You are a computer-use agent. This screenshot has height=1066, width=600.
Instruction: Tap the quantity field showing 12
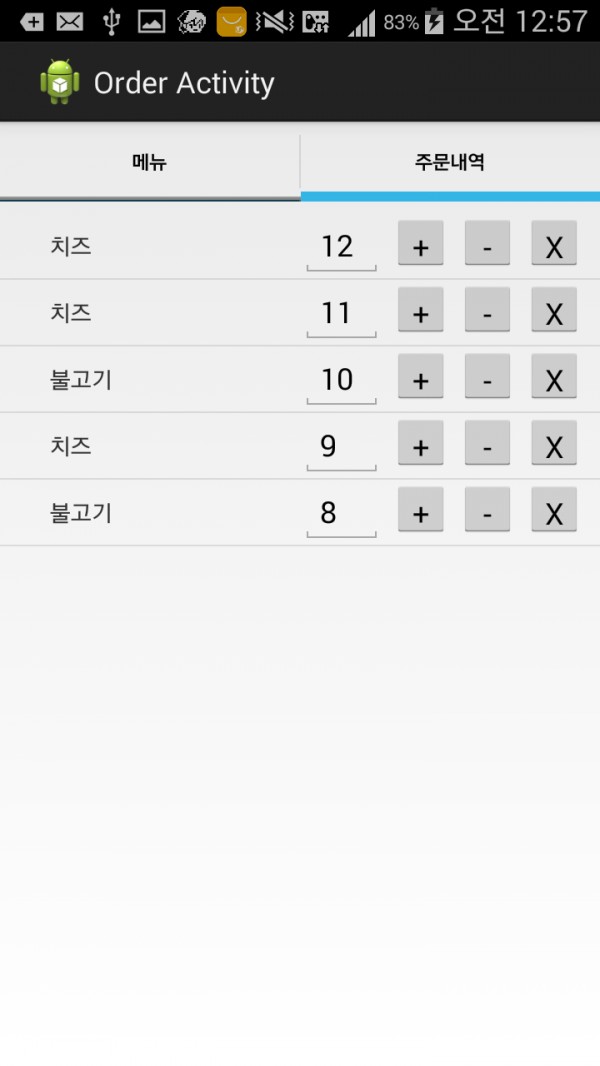click(341, 246)
